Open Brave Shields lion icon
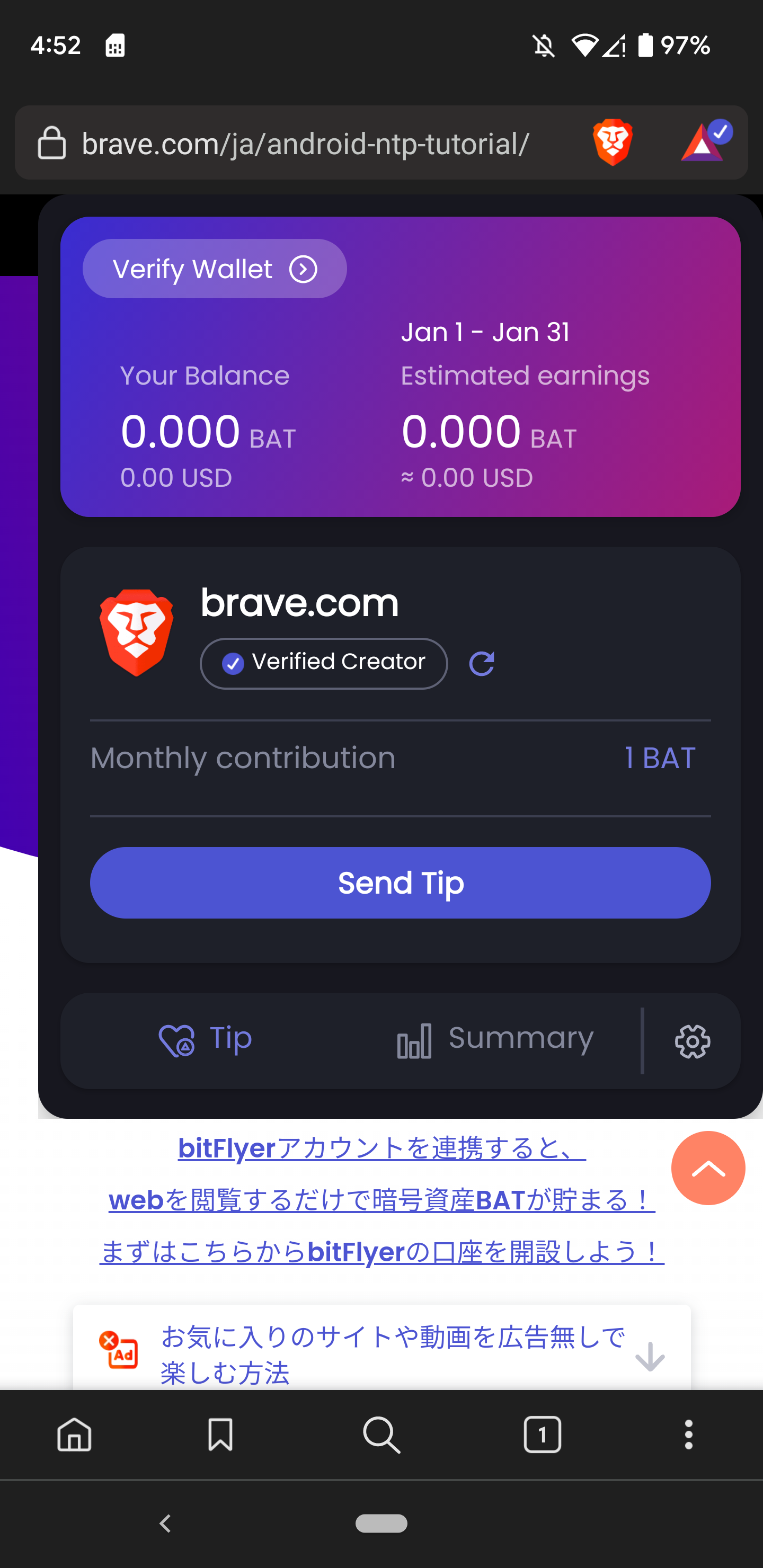This screenshot has width=763, height=1568. point(612,142)
